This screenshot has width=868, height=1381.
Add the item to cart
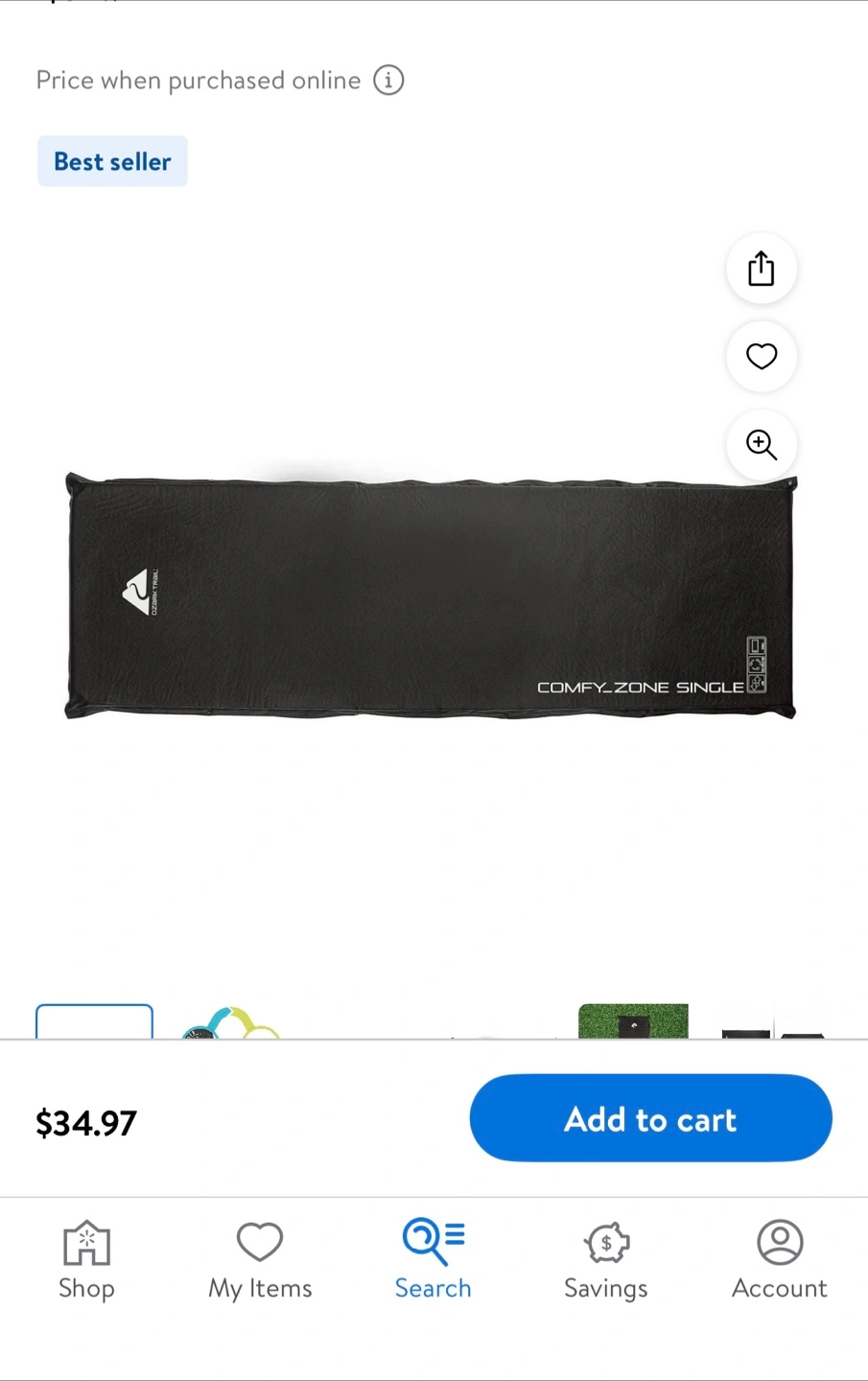coord(650,1118)
